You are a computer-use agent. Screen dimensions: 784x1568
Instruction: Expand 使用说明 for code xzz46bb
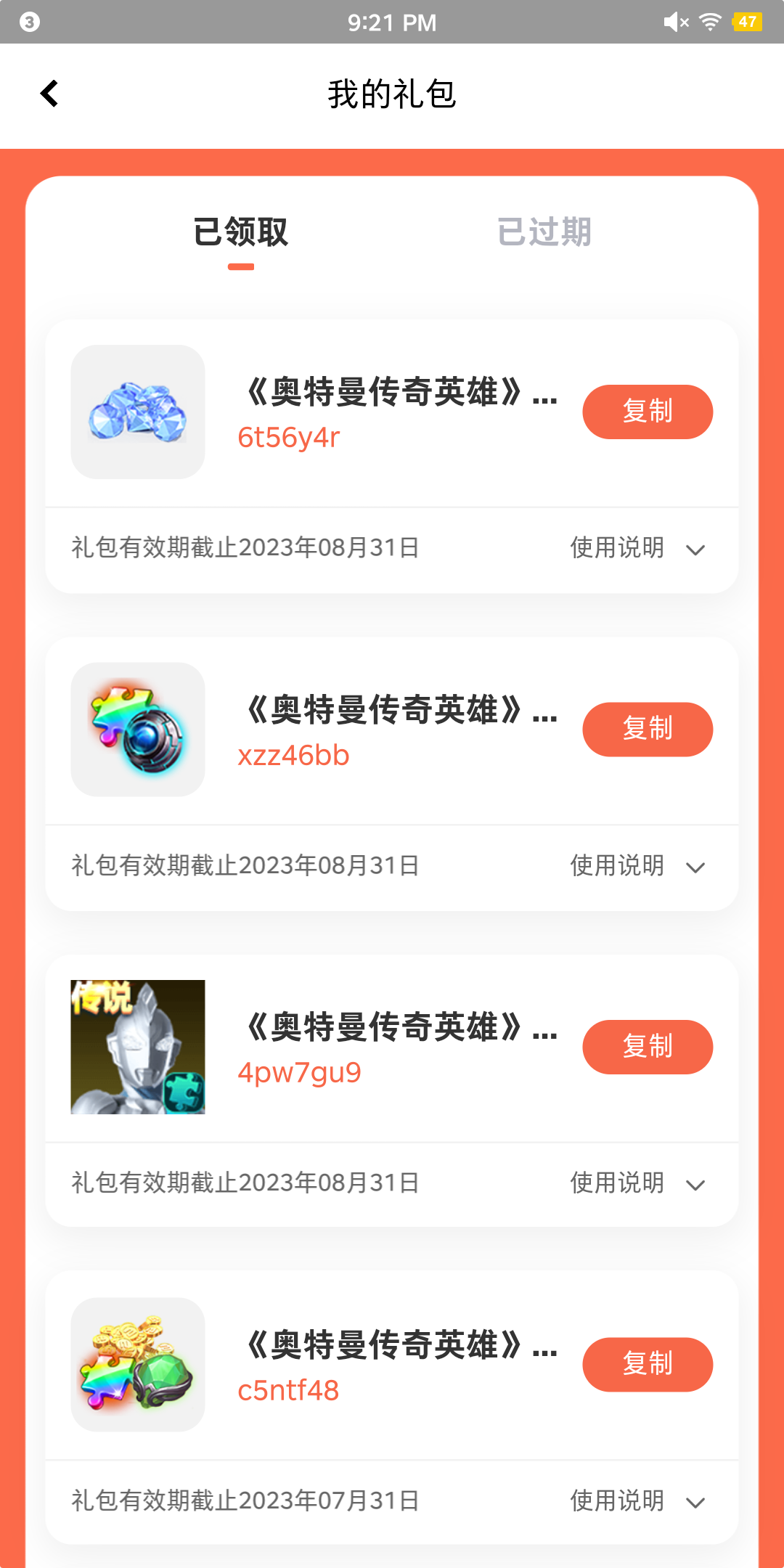click(637, 866)
